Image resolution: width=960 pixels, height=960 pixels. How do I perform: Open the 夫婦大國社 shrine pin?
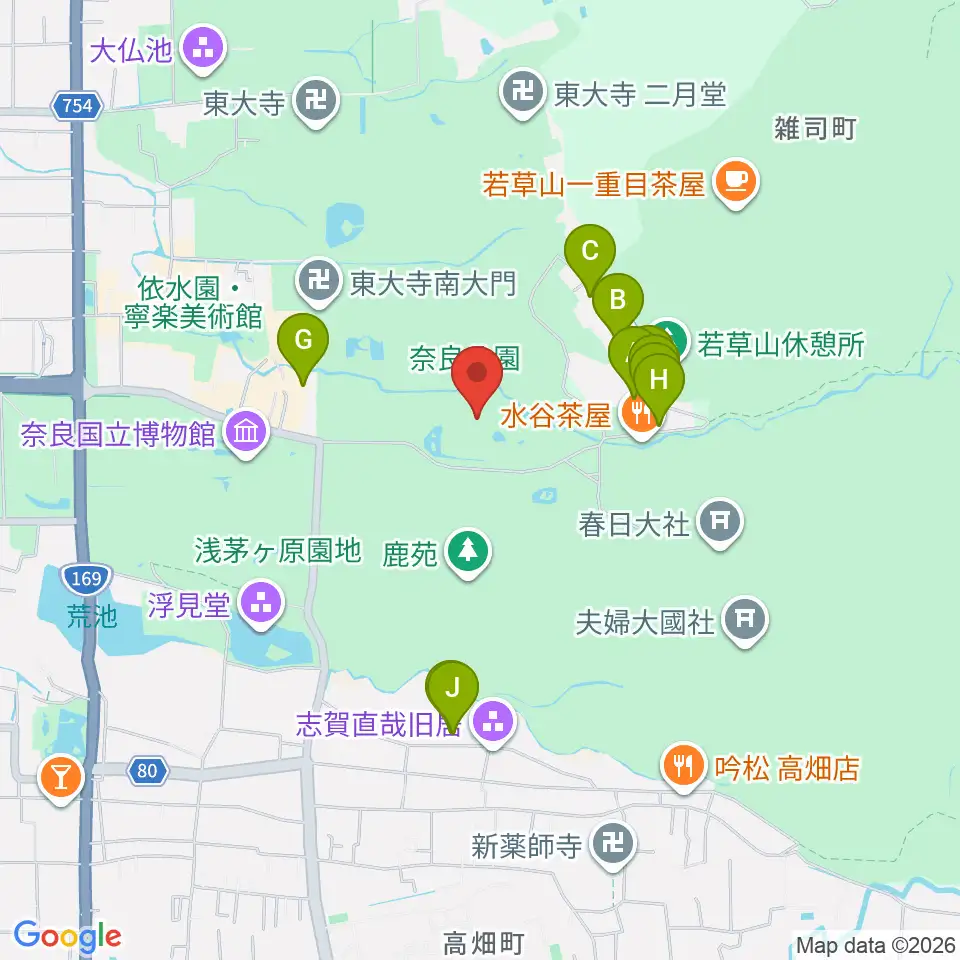(745, 619)
